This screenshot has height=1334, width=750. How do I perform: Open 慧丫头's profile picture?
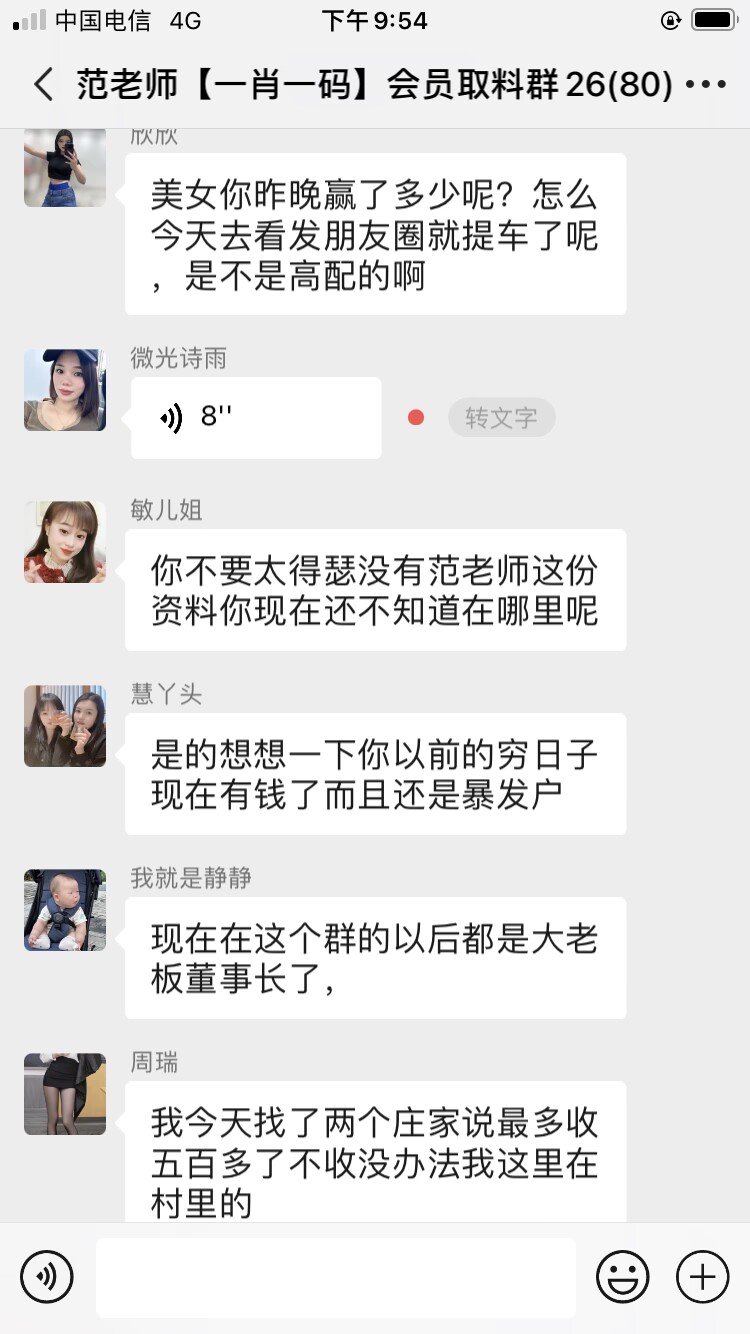point(65,726)
